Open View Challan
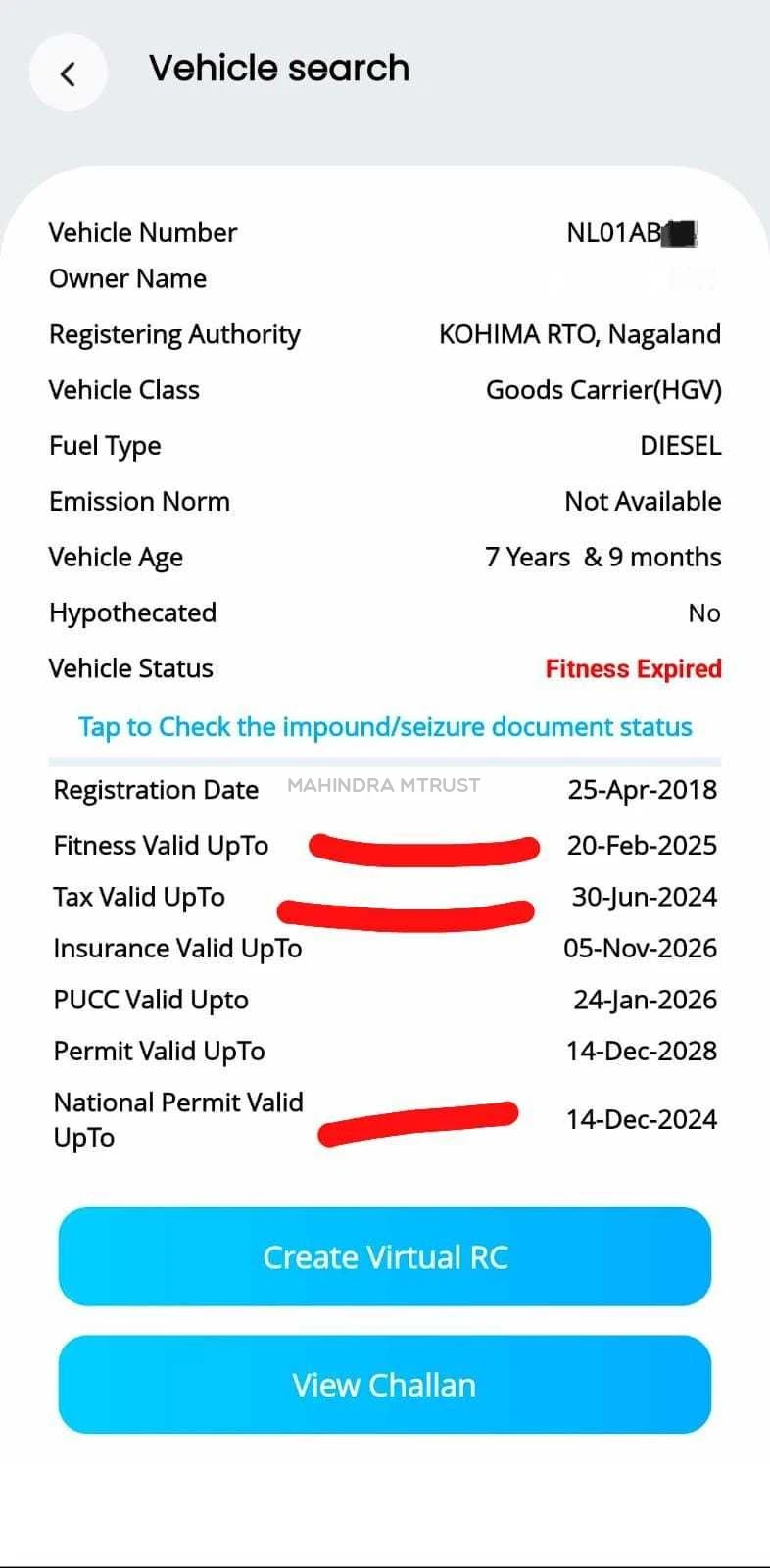770x1568 pixels. [385, 1385]
